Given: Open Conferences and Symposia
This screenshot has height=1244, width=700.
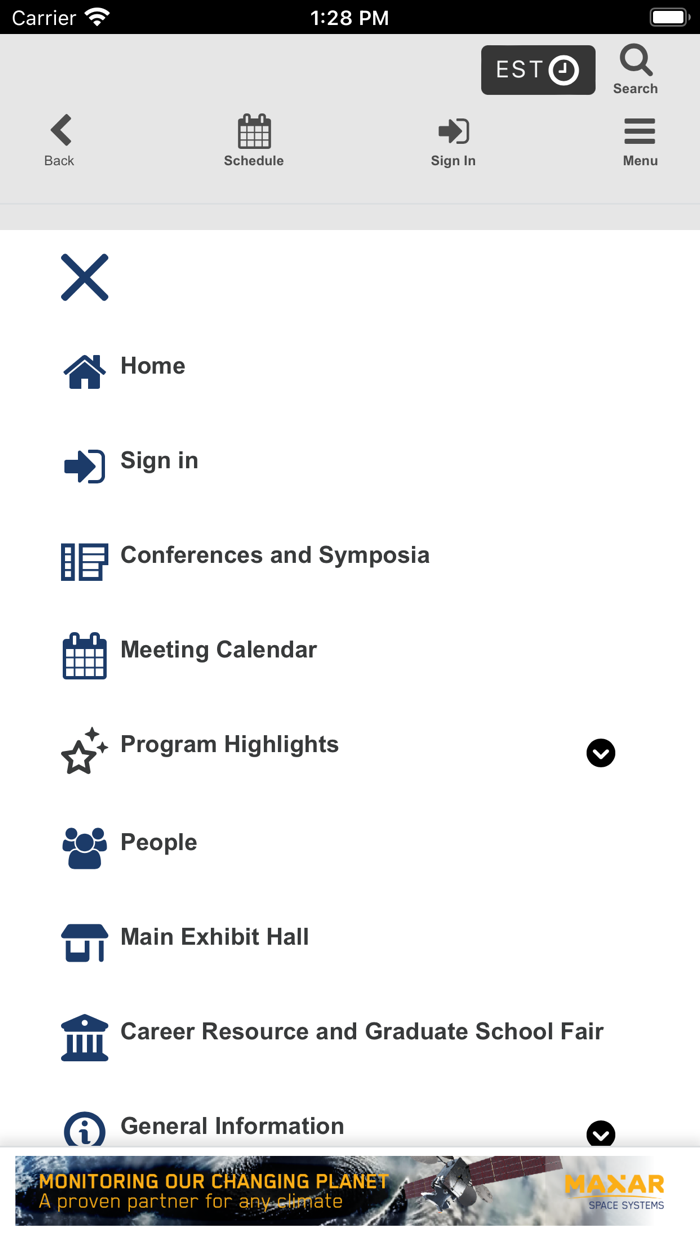Looking at the screenshot, I should click(x=275, y=556).
